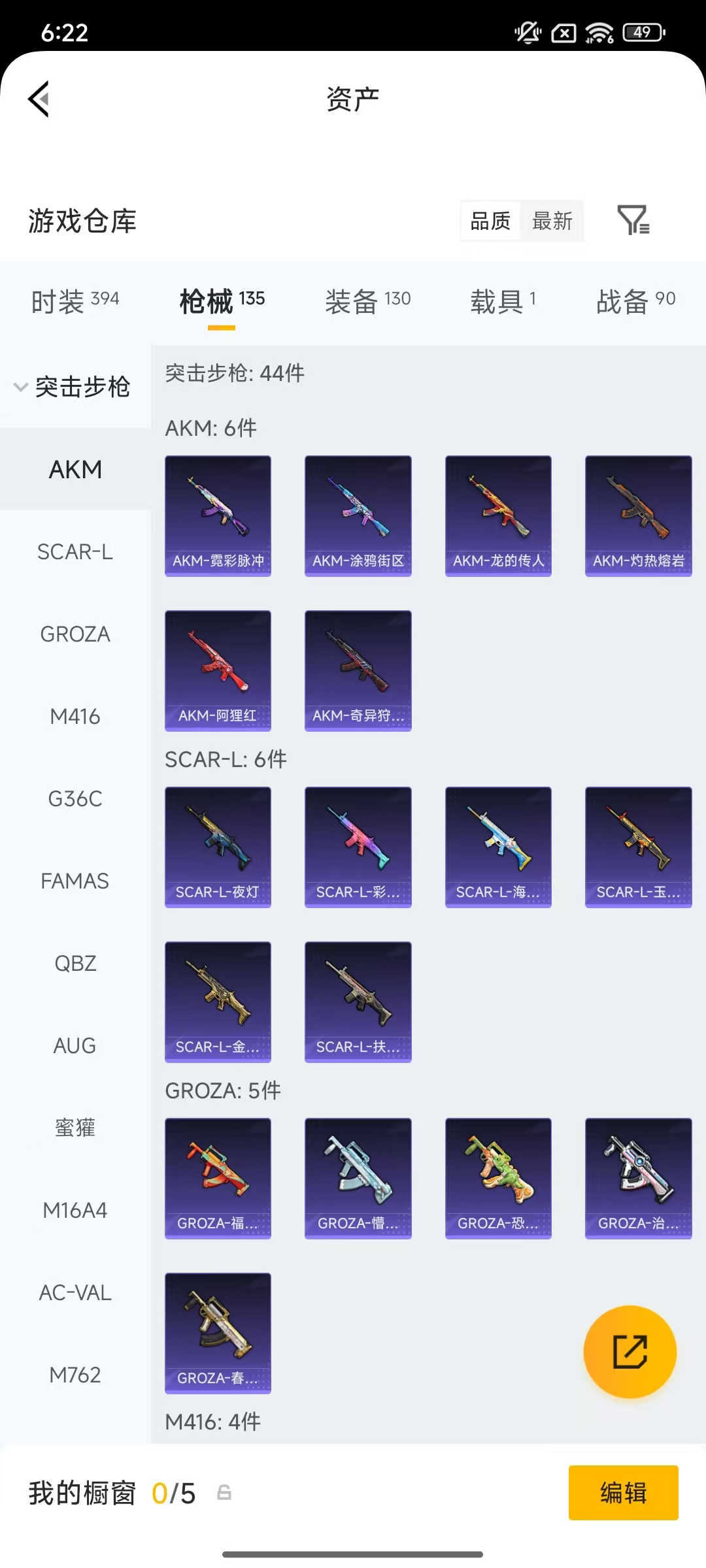Go back using the top-left arrow
The width and height of the screenshot is (706, 1568).
tap(39, 99)
